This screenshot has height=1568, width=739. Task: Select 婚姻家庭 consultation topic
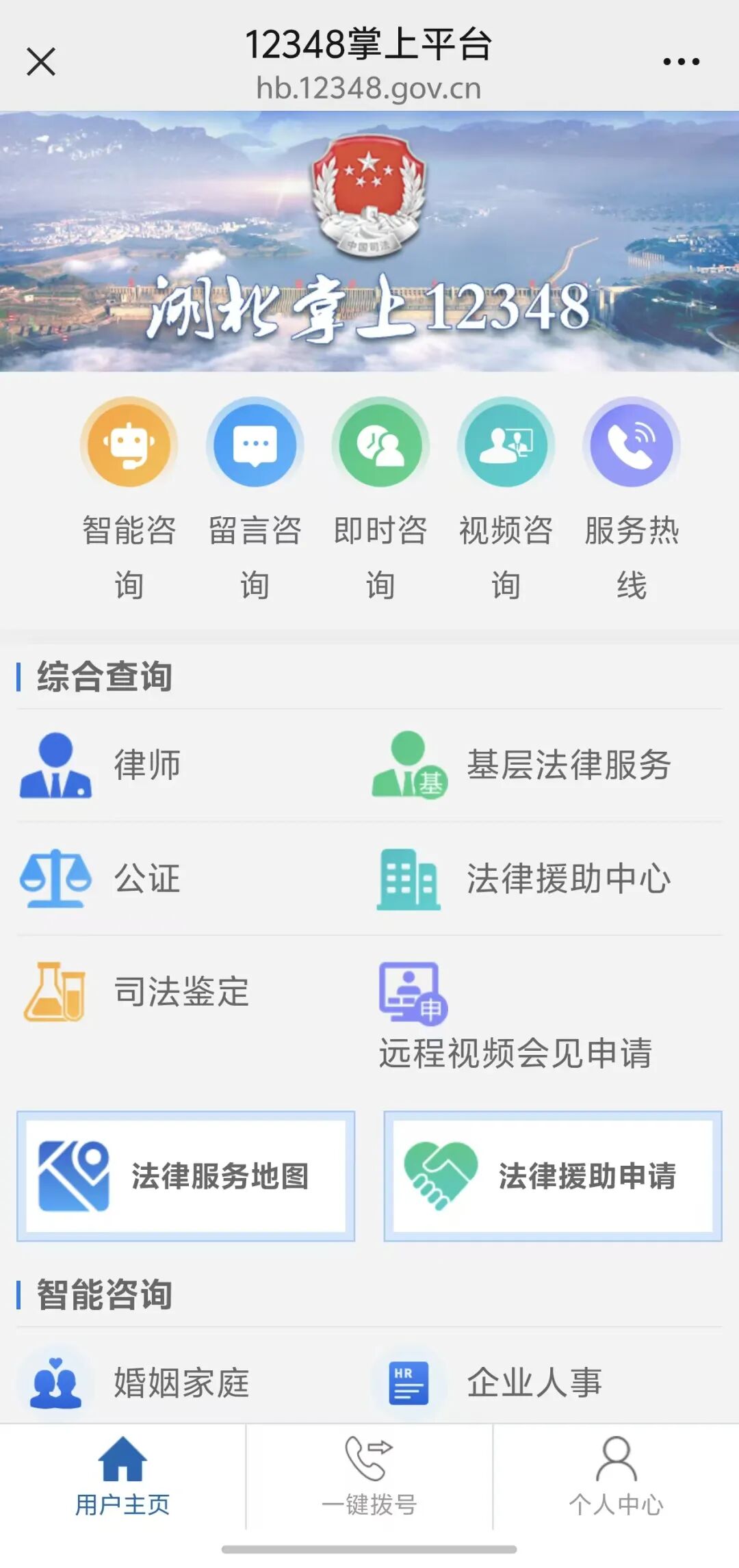click(x=137, y=1383)
